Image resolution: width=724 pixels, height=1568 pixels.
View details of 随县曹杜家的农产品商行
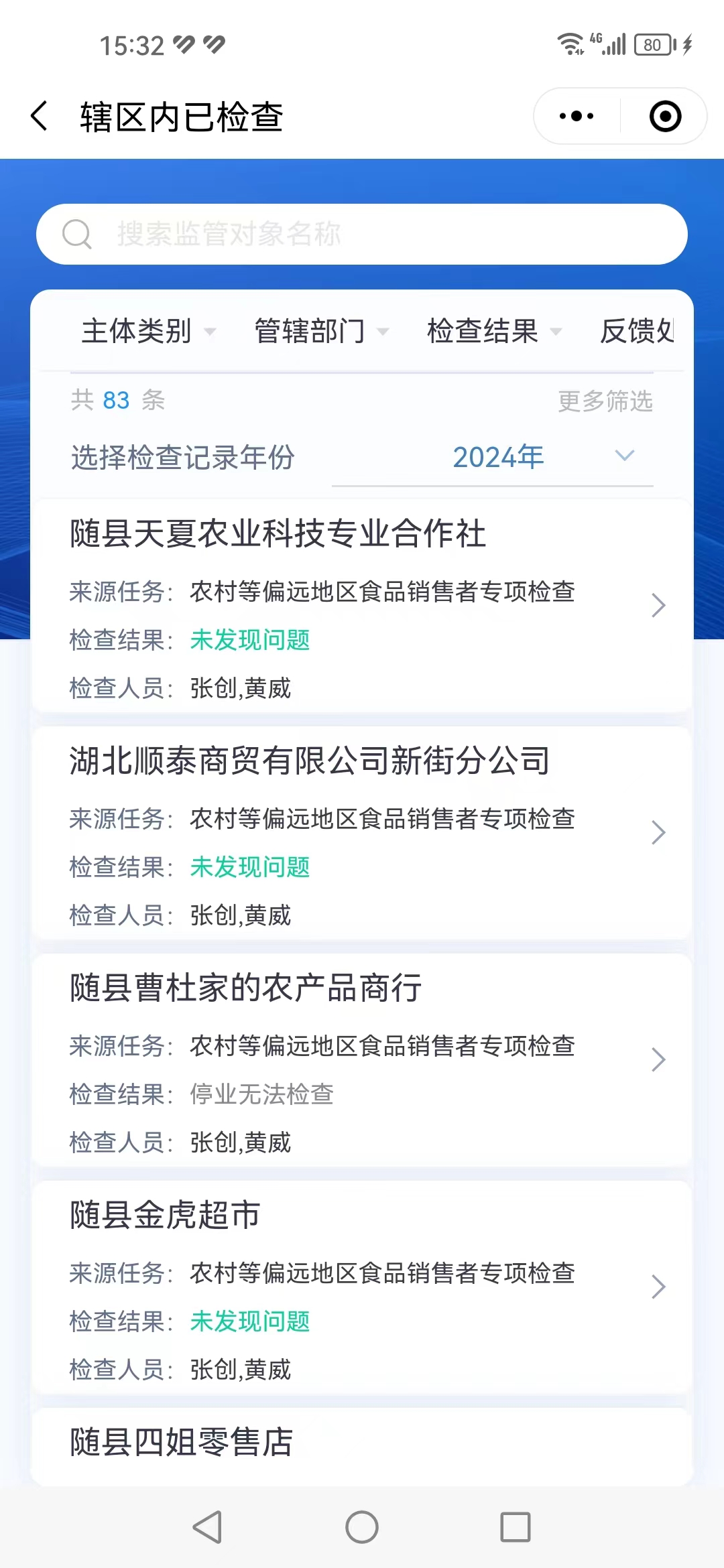(362, 1059)
